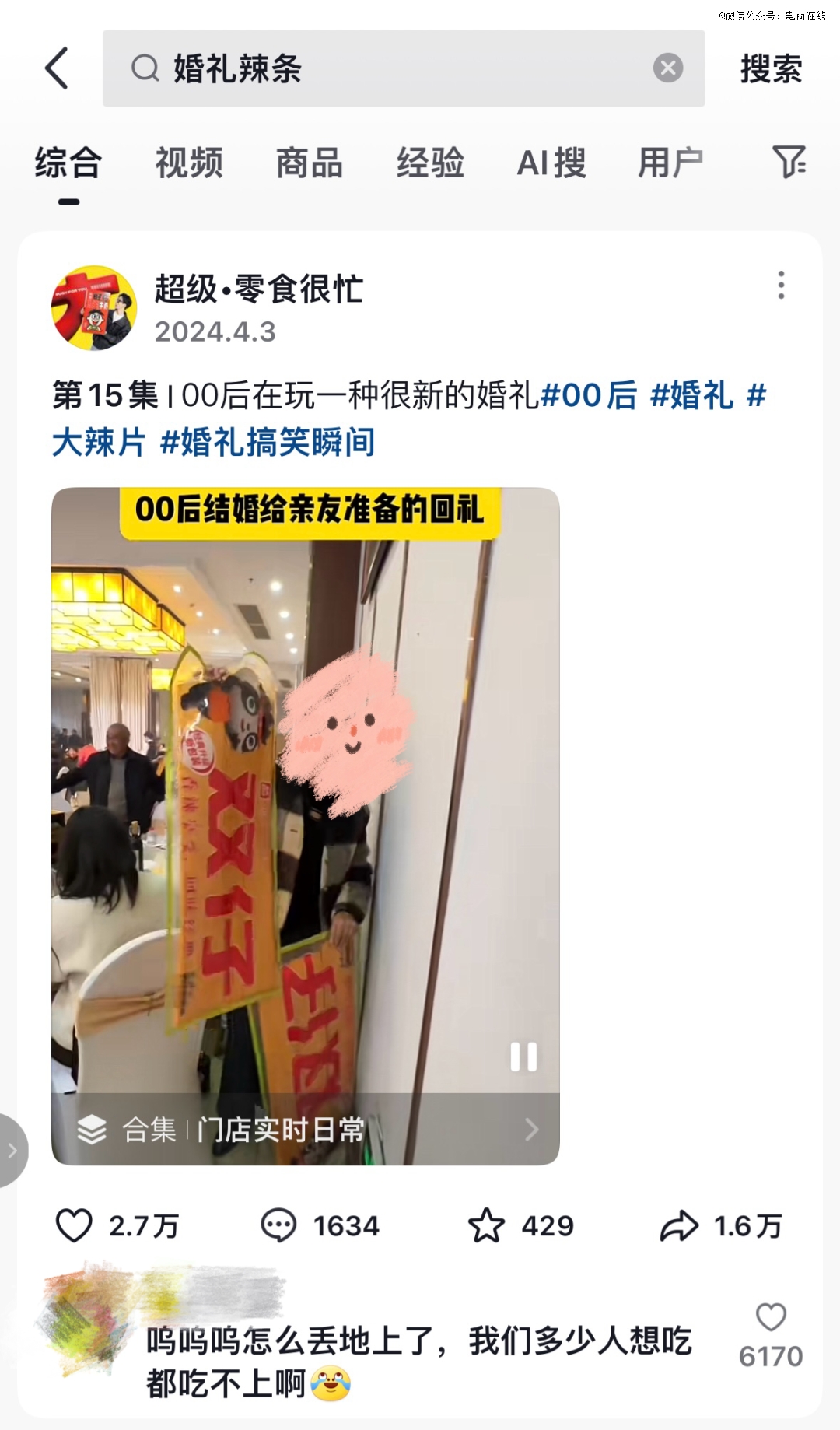Like the post with 2.7万 likes
Viewport: 840px width, 1430px height.
(75, 1225)
